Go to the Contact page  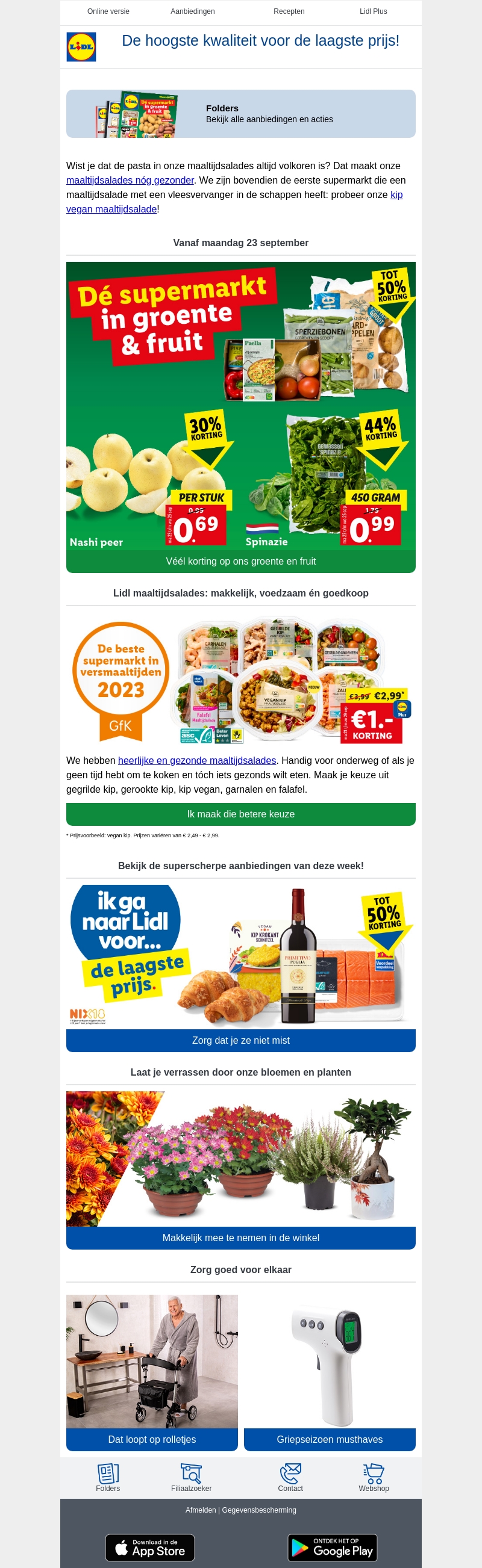tap(290, 1478)
